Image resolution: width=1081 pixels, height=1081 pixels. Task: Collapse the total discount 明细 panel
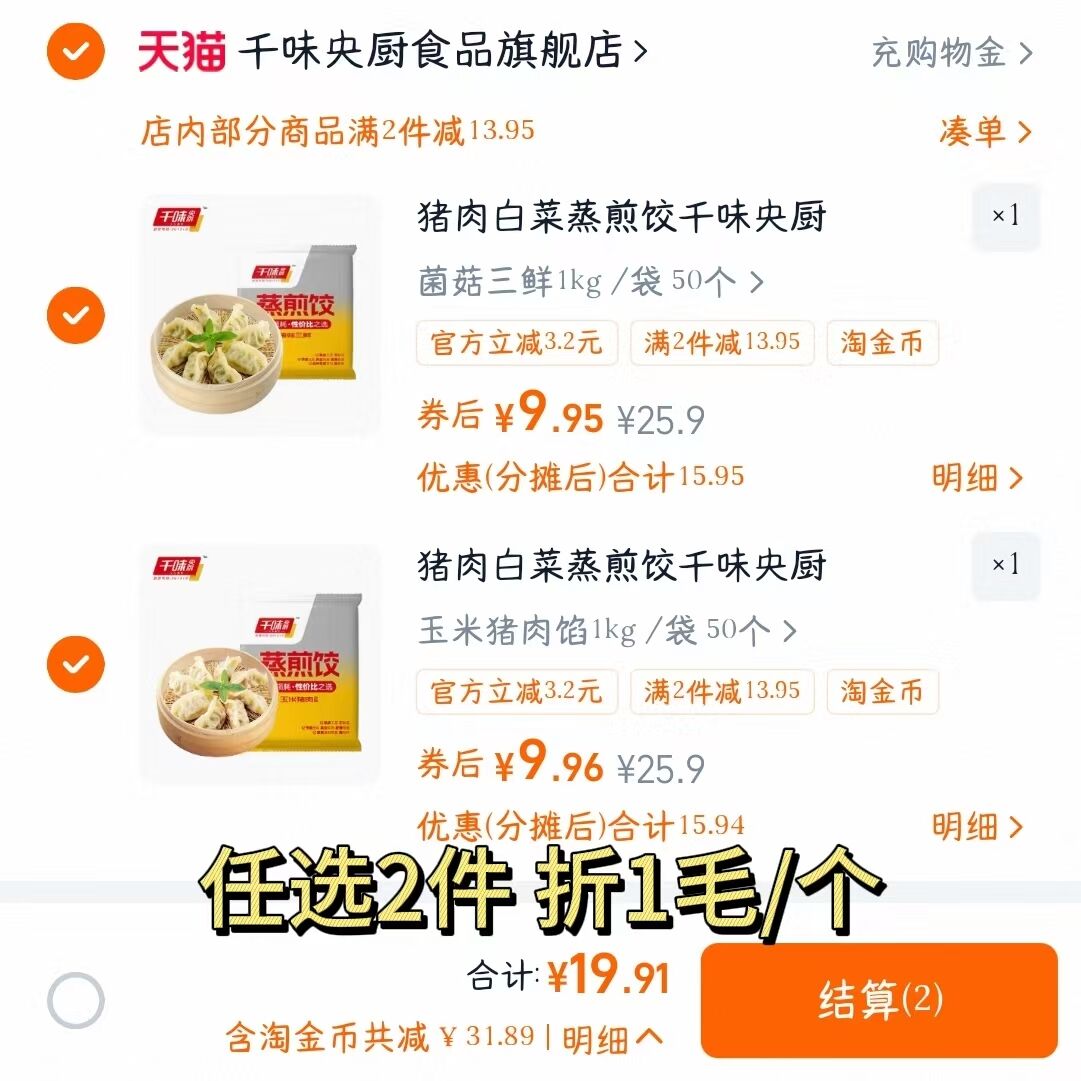point(612,1038)
